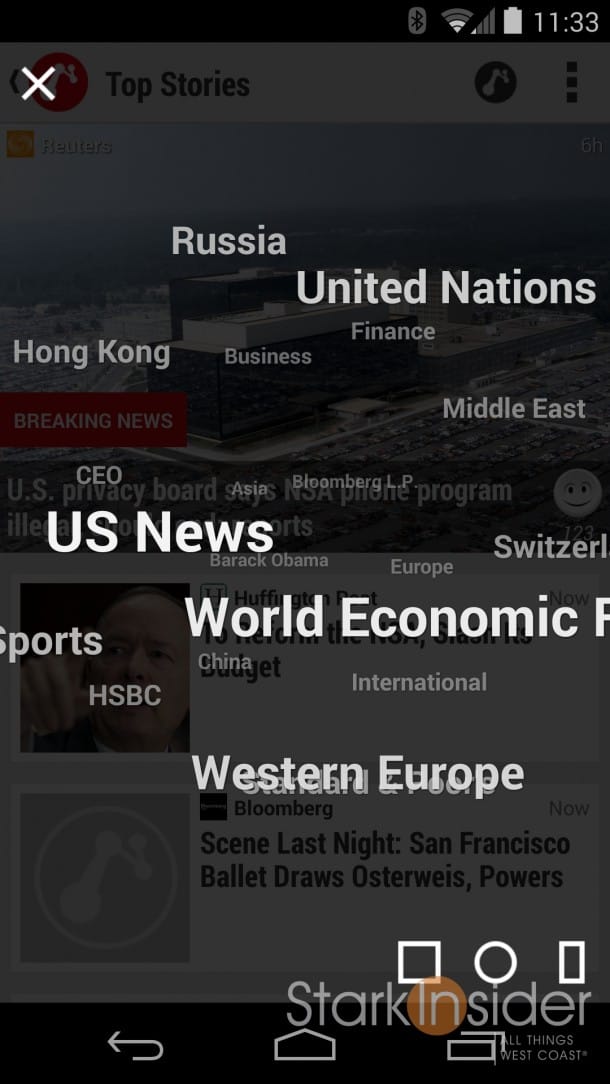
Task: Pick the Middle East topic
Action: click(x=514, y=408)
